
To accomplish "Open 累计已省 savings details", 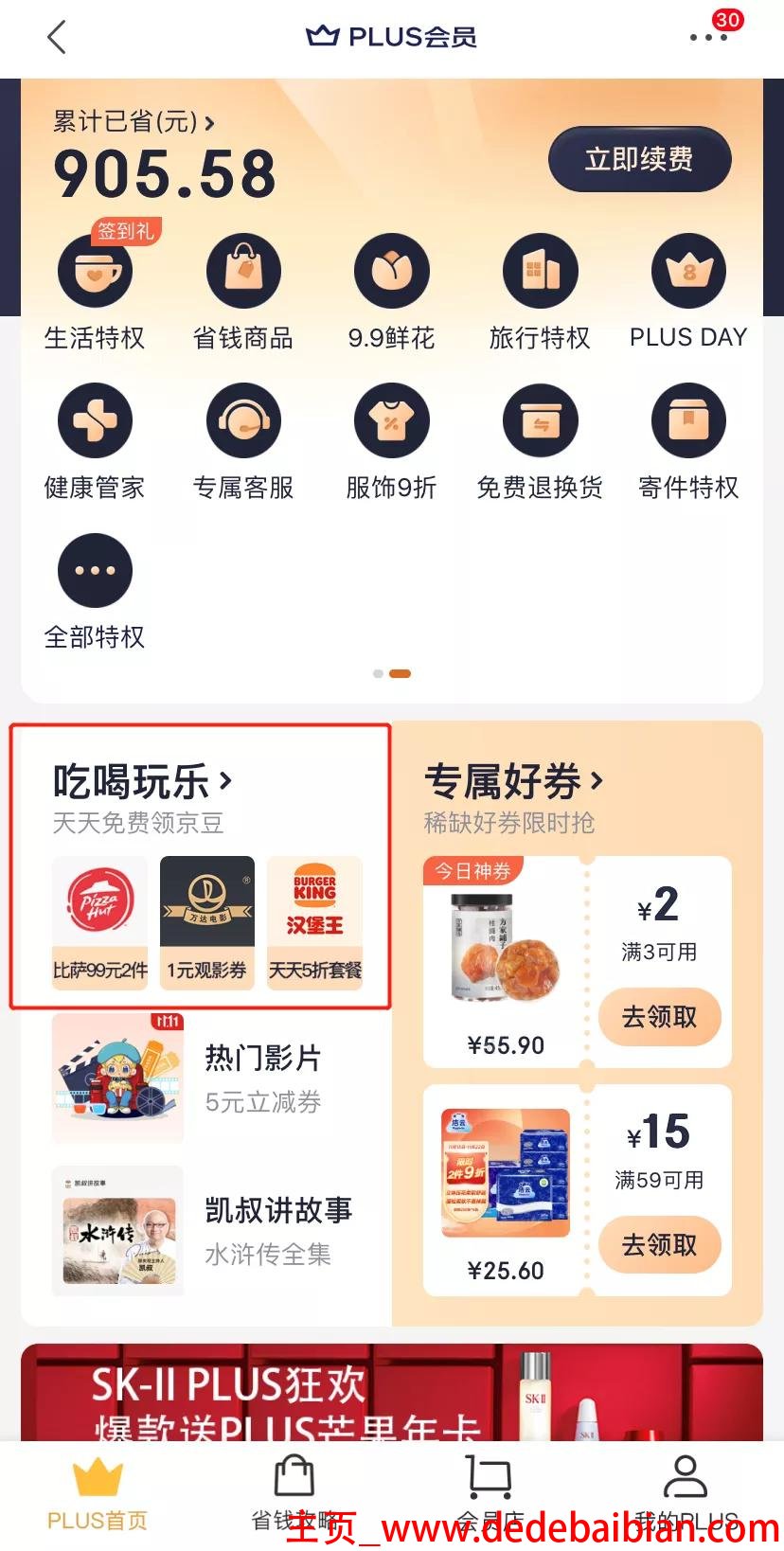I will pyautogui.click(x=133, y=122).
